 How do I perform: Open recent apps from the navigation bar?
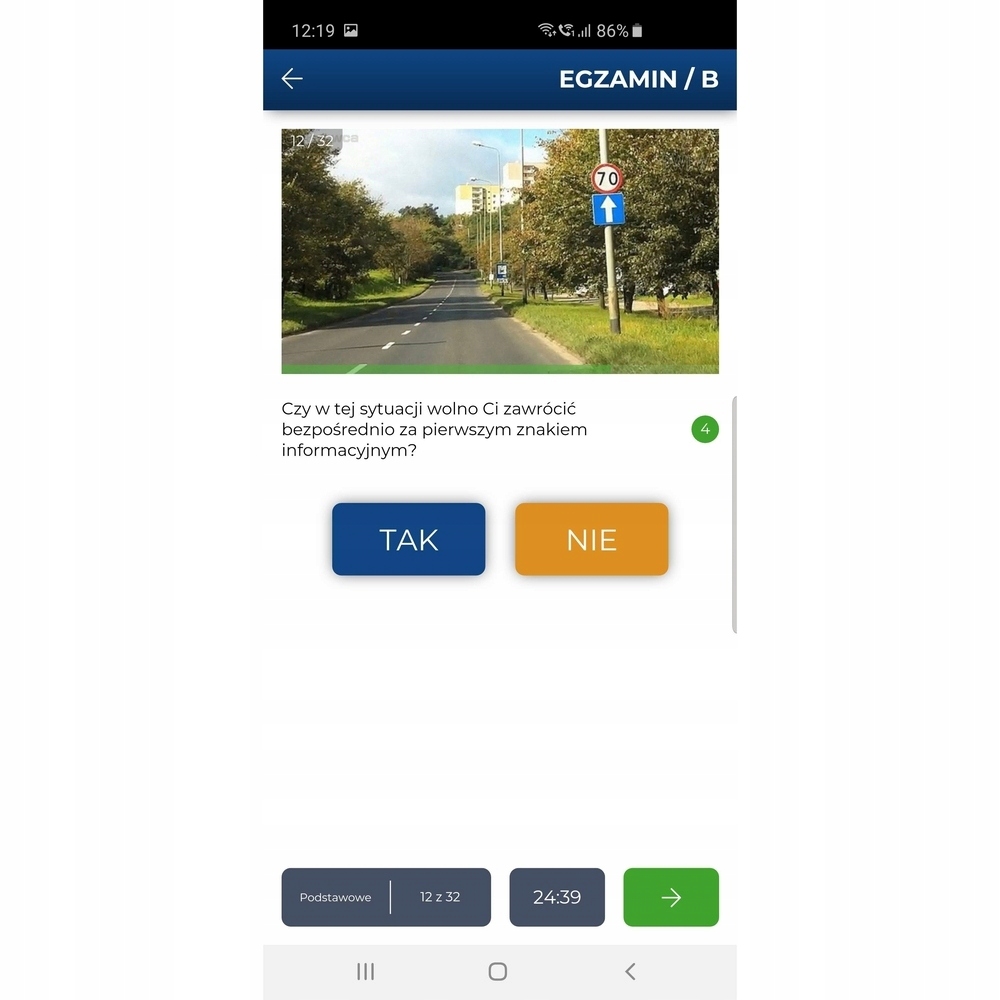366,971
